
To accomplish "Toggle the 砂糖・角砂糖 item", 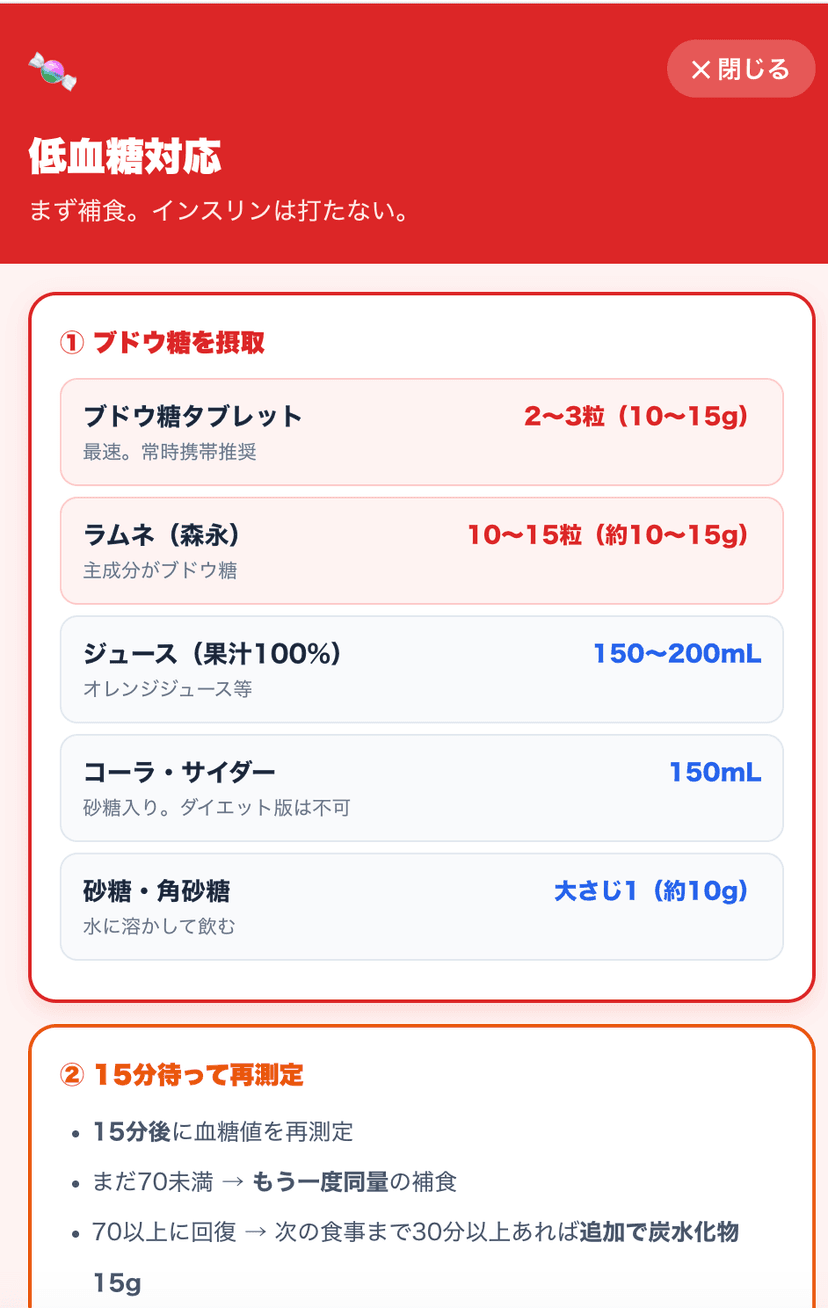I will pos(421,905).
